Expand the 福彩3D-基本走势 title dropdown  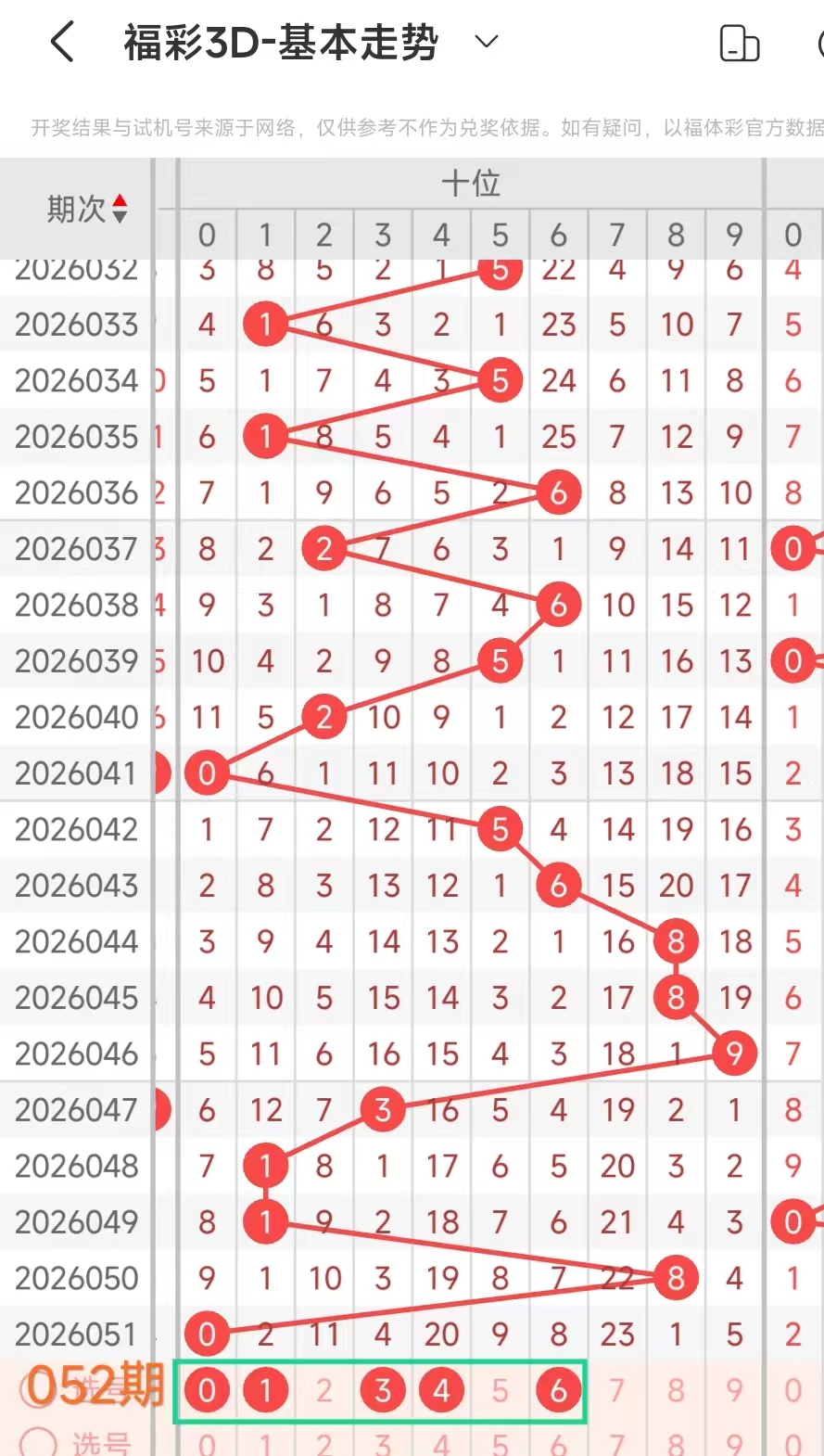tap(487, 42)
